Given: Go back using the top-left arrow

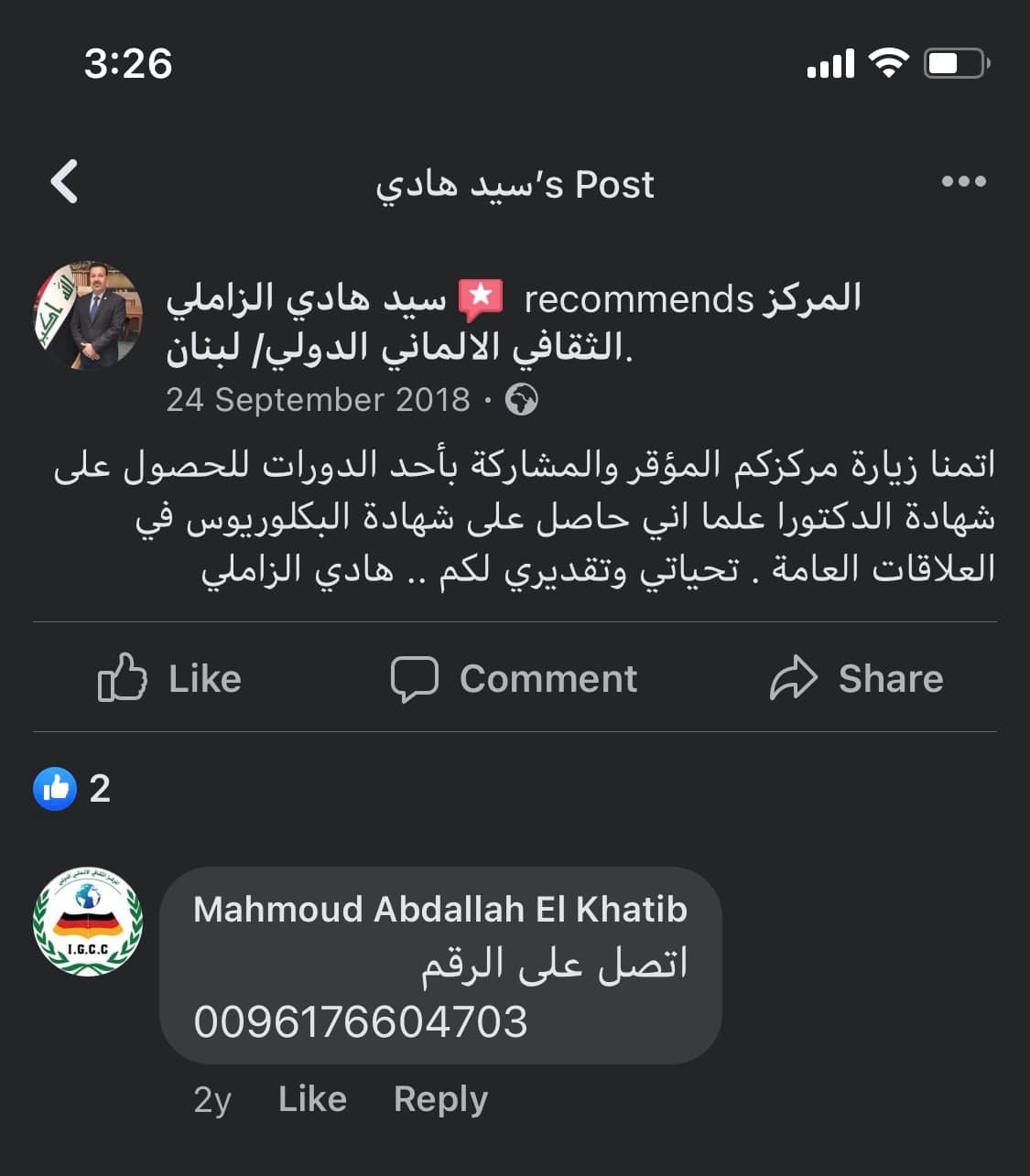Looking at the screenshot, I should tap(64, 181).
